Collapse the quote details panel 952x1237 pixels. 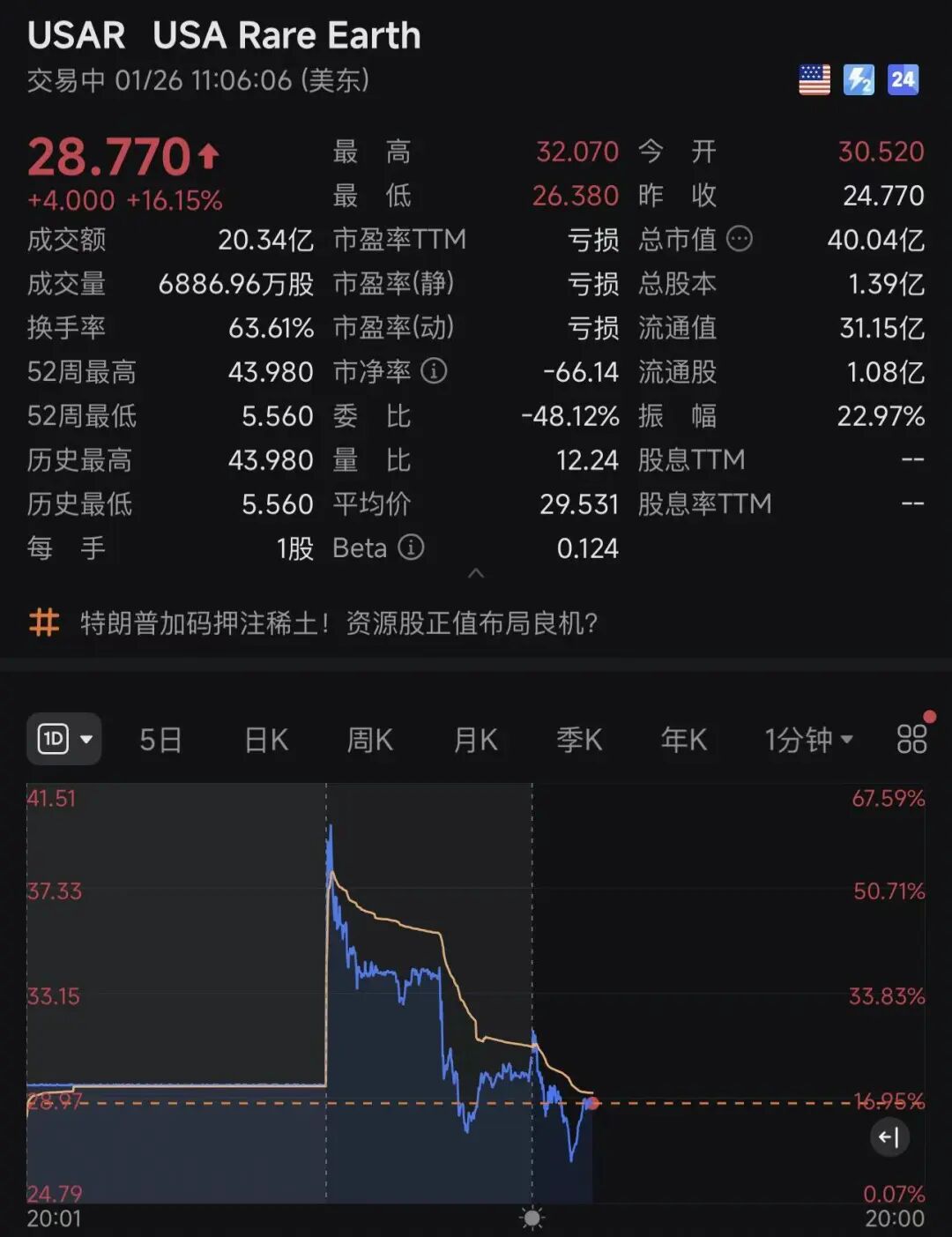pyautogui.click(x=476, y=574)
